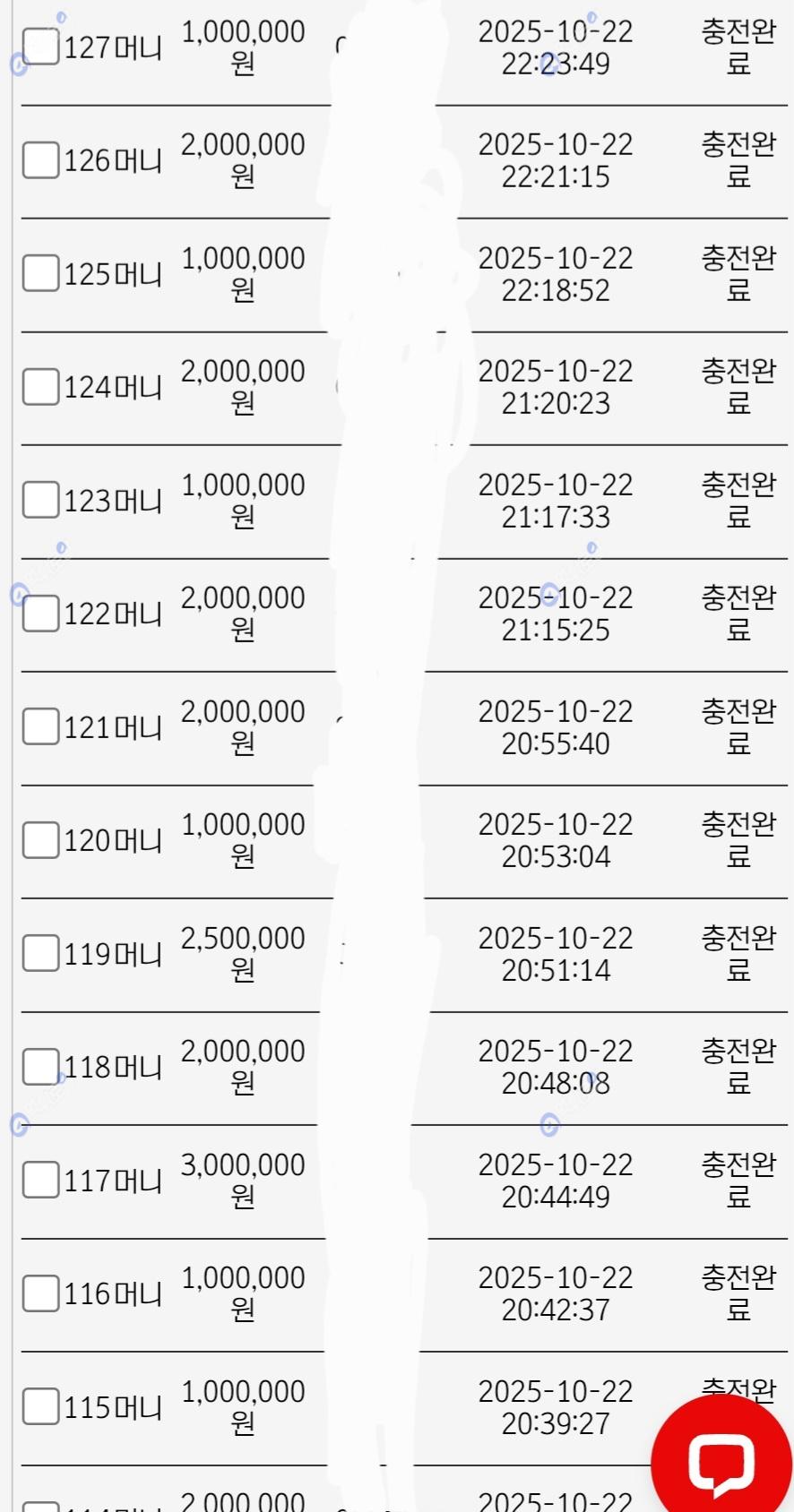Tick the box next to 121머니
Screen dimensions: 794x1512
click(40, 726)
